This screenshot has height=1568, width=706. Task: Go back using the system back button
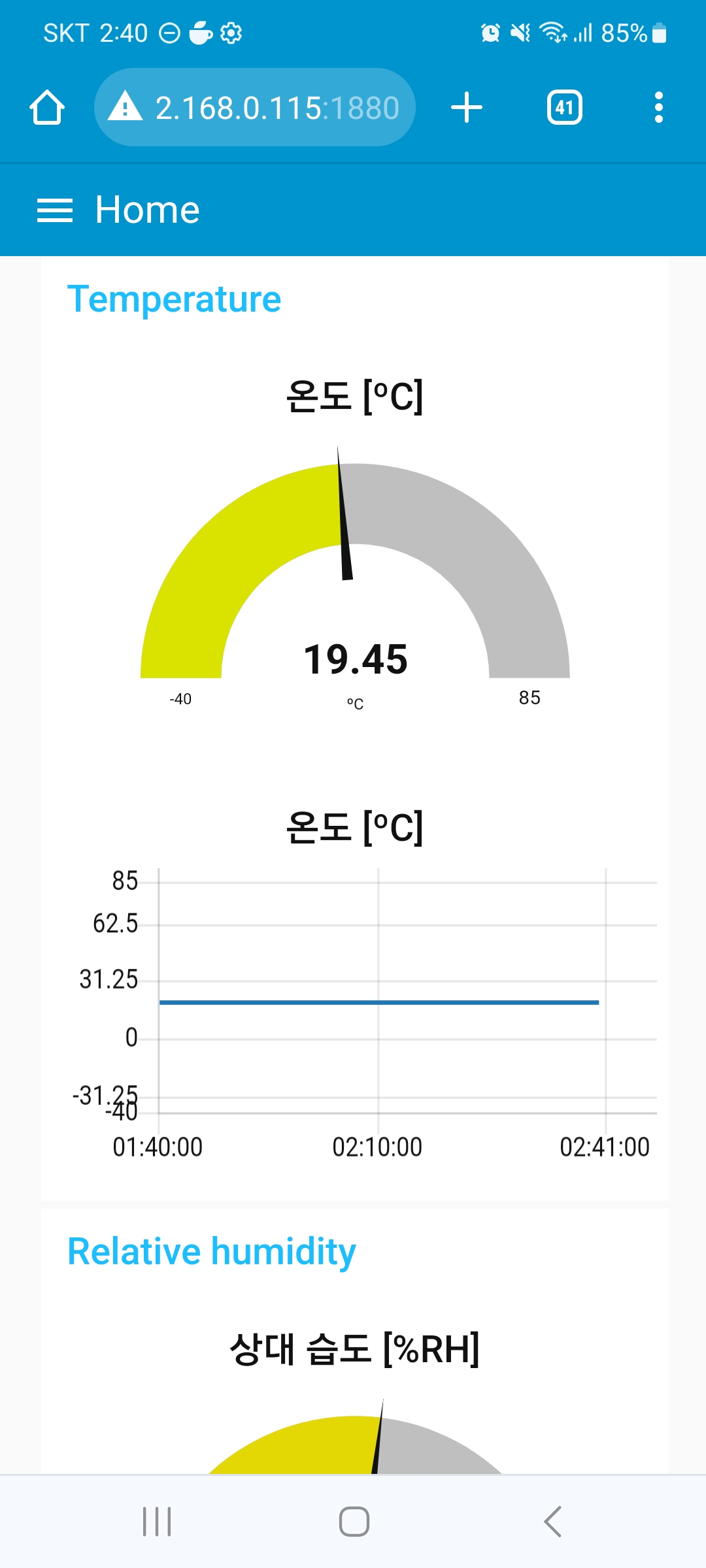coord(552,1522)
